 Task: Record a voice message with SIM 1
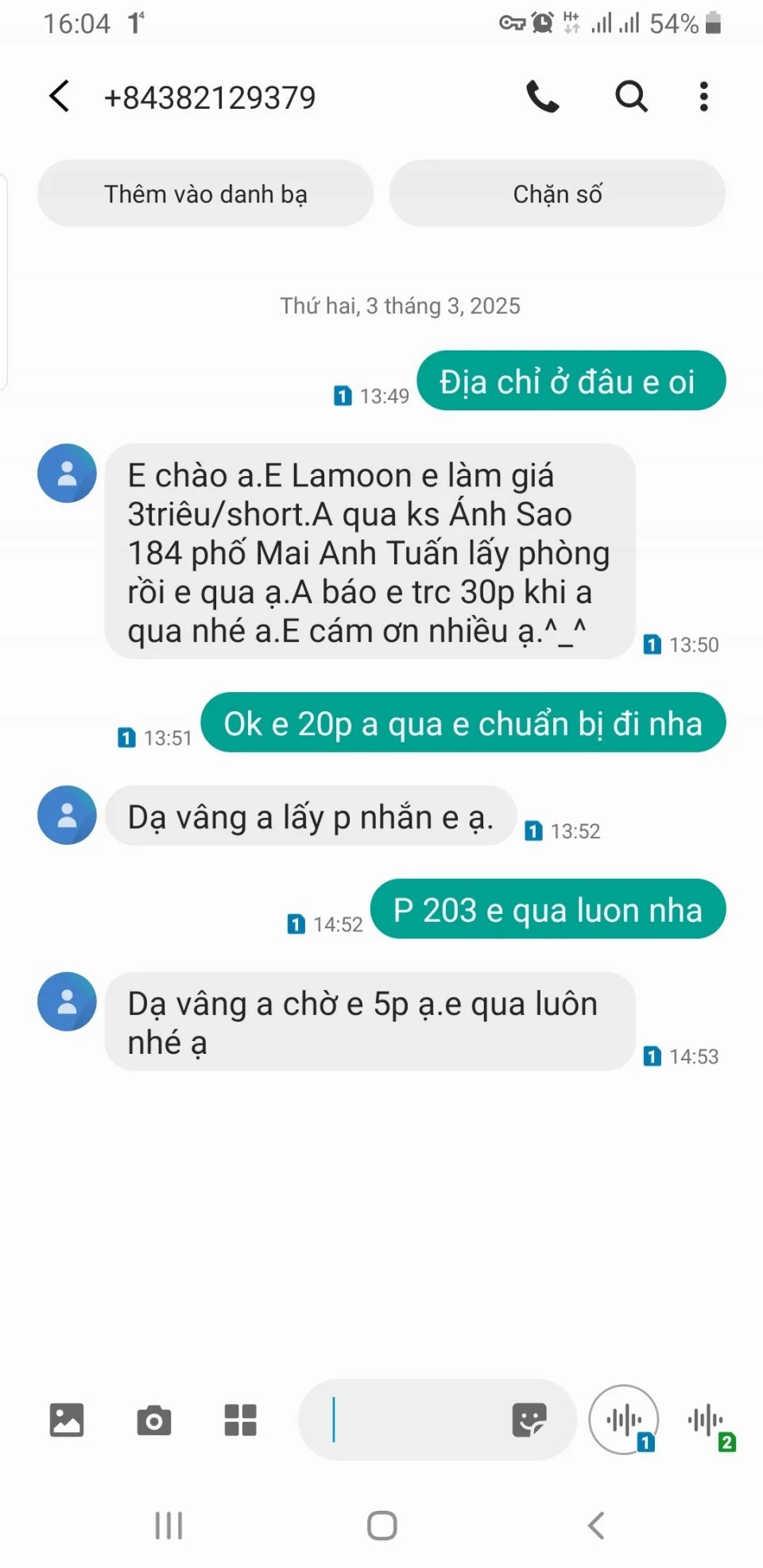tap(625, 1419)
